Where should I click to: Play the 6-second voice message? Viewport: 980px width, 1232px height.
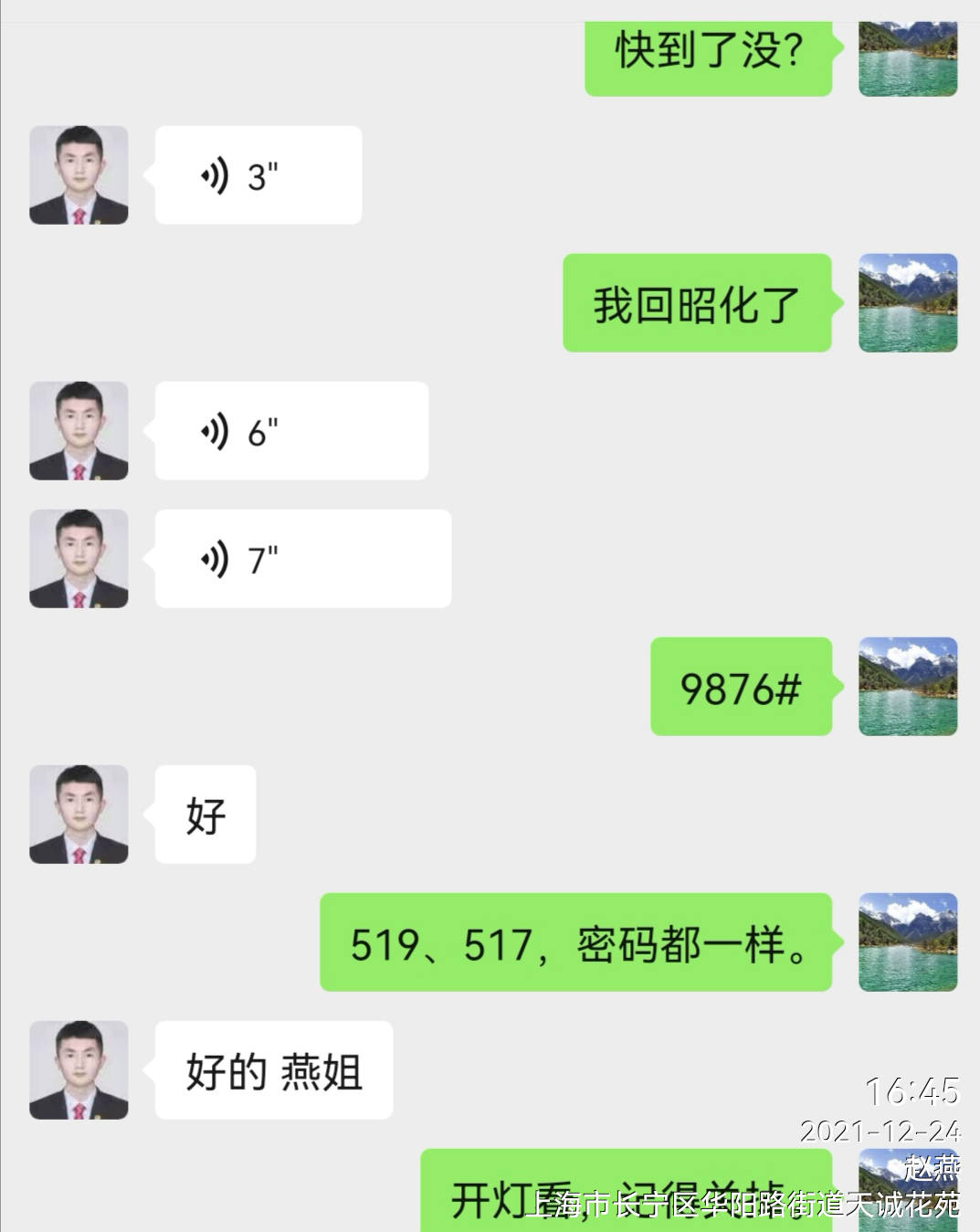coord(290,431)
